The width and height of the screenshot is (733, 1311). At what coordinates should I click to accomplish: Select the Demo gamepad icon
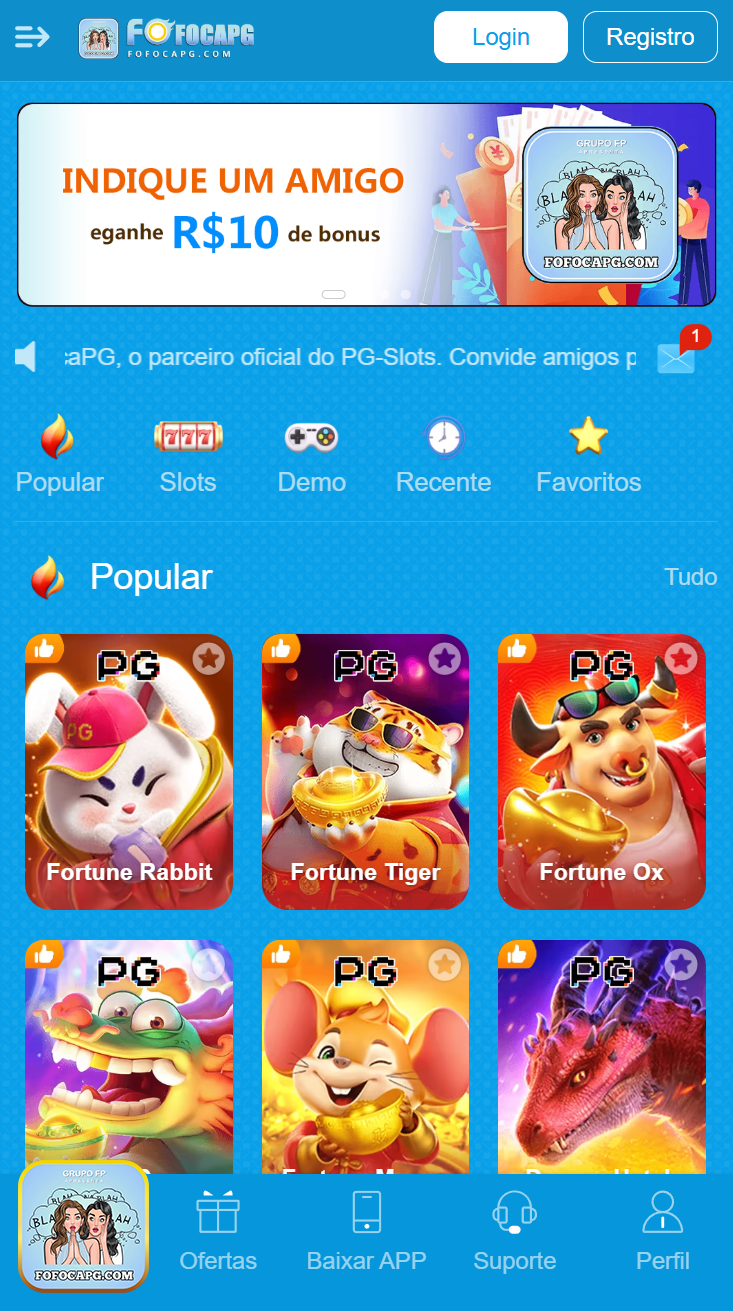pos(311,436)
